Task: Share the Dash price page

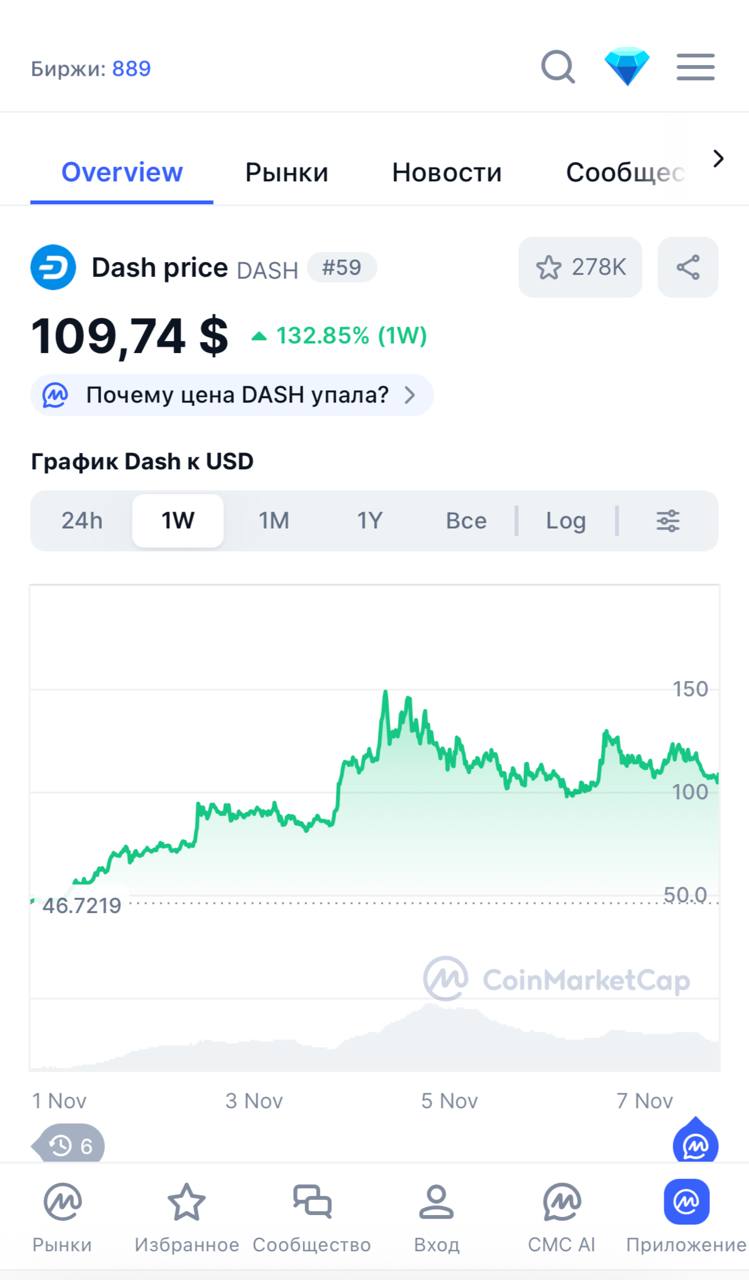Action: tap(688, 267)
